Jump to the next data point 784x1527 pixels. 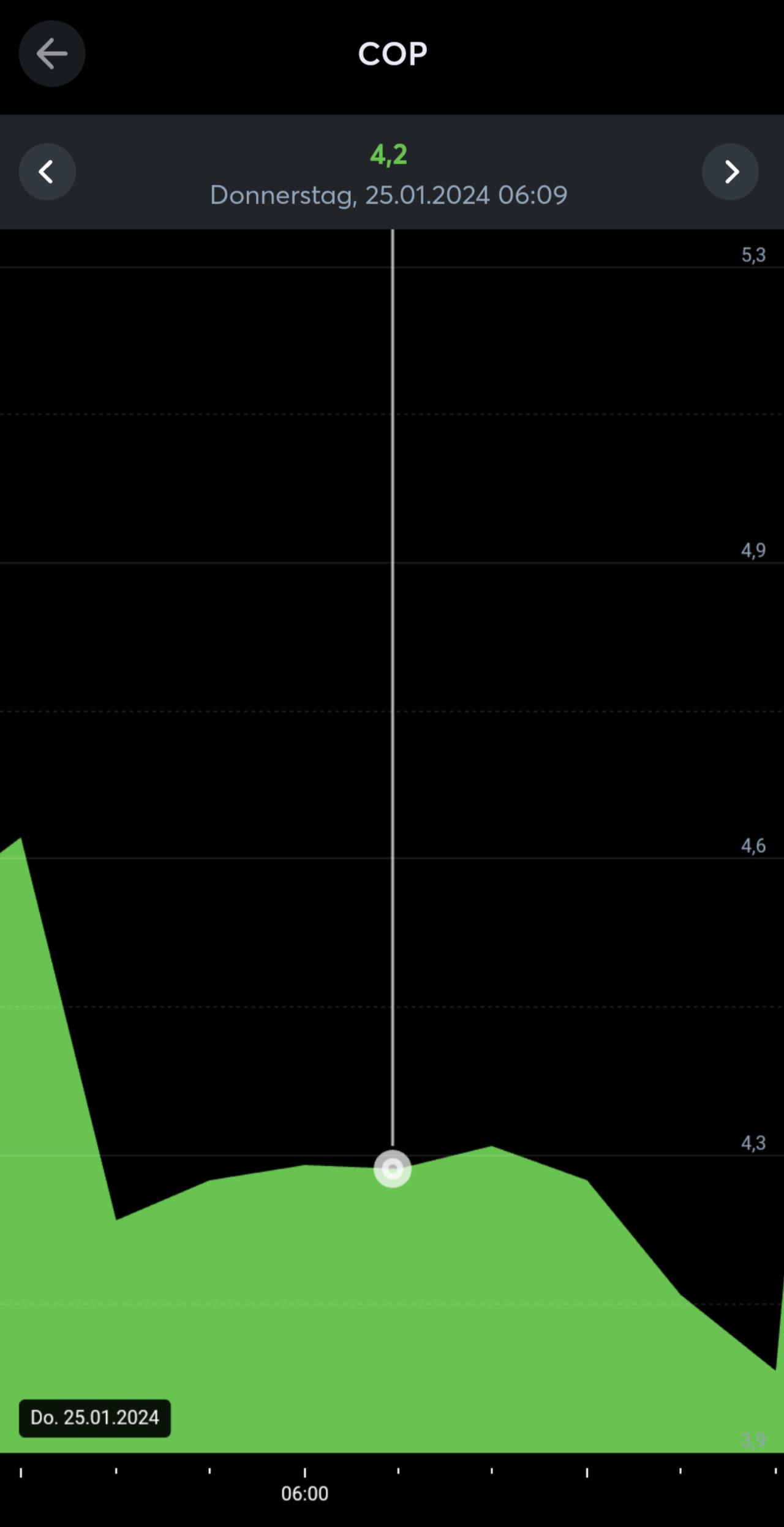pyautogui.click(x=730, y=172)
